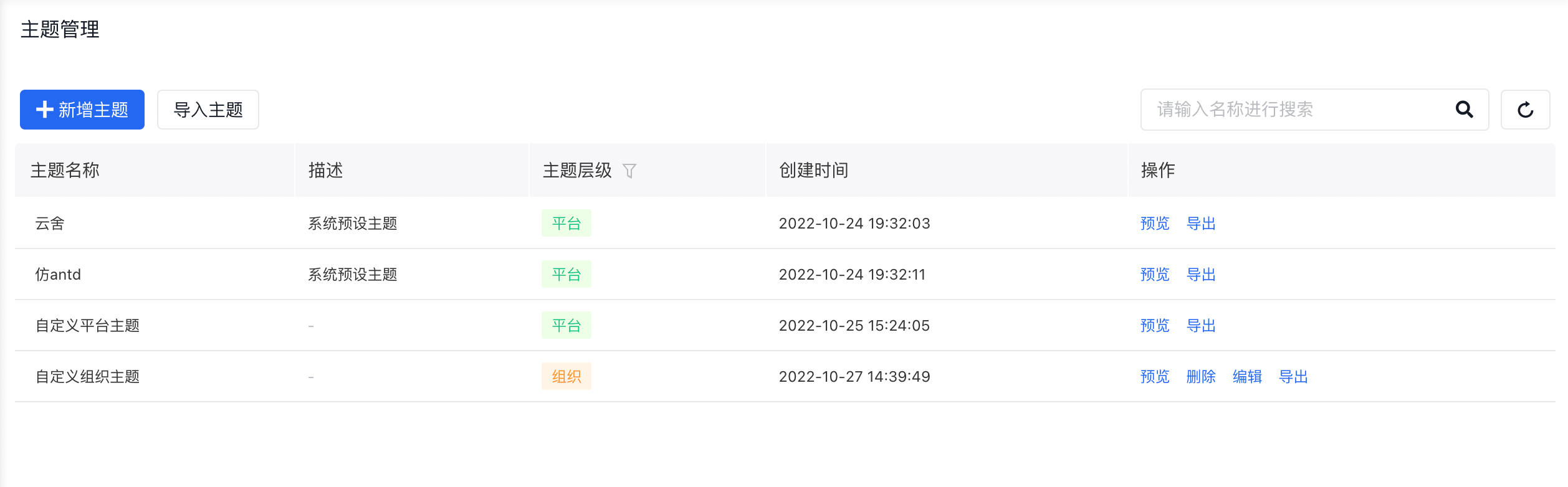Export the 仿antd theme
The height and width of the screenshot is (487, 1568).
click(x=1201, y=275)
